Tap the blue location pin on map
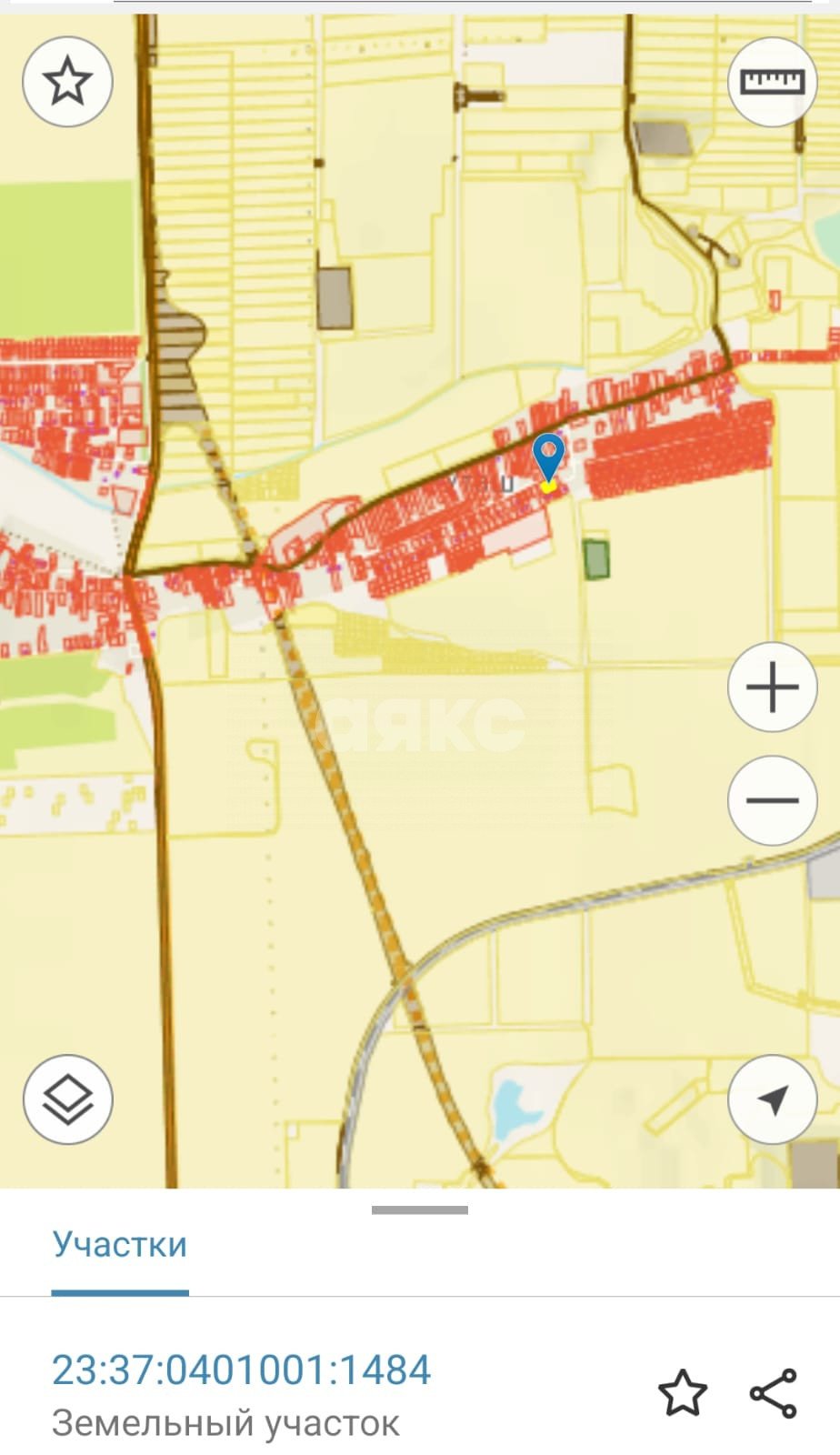Image resolution: width=840 pixels, height=1455 pixels. point(548,457)
